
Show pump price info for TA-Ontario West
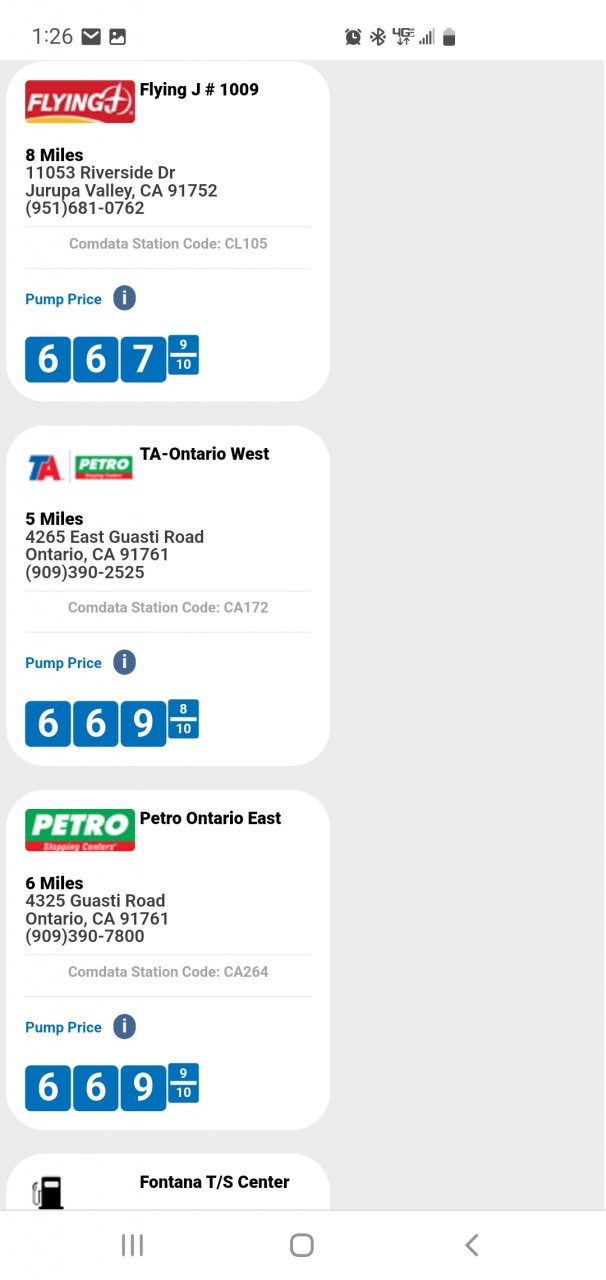[124, 662]
